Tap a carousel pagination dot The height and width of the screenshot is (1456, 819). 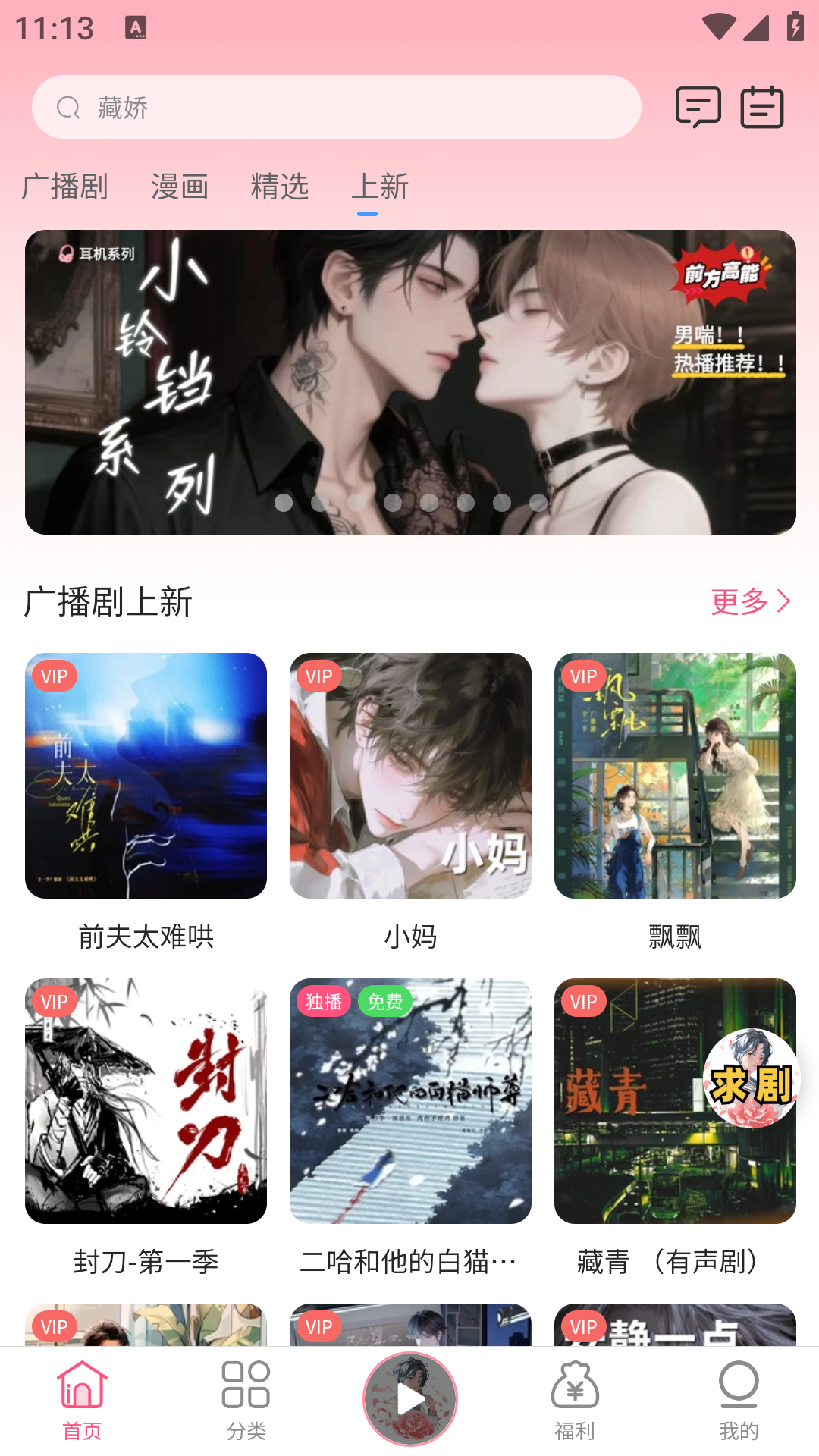tap(284, 502)
